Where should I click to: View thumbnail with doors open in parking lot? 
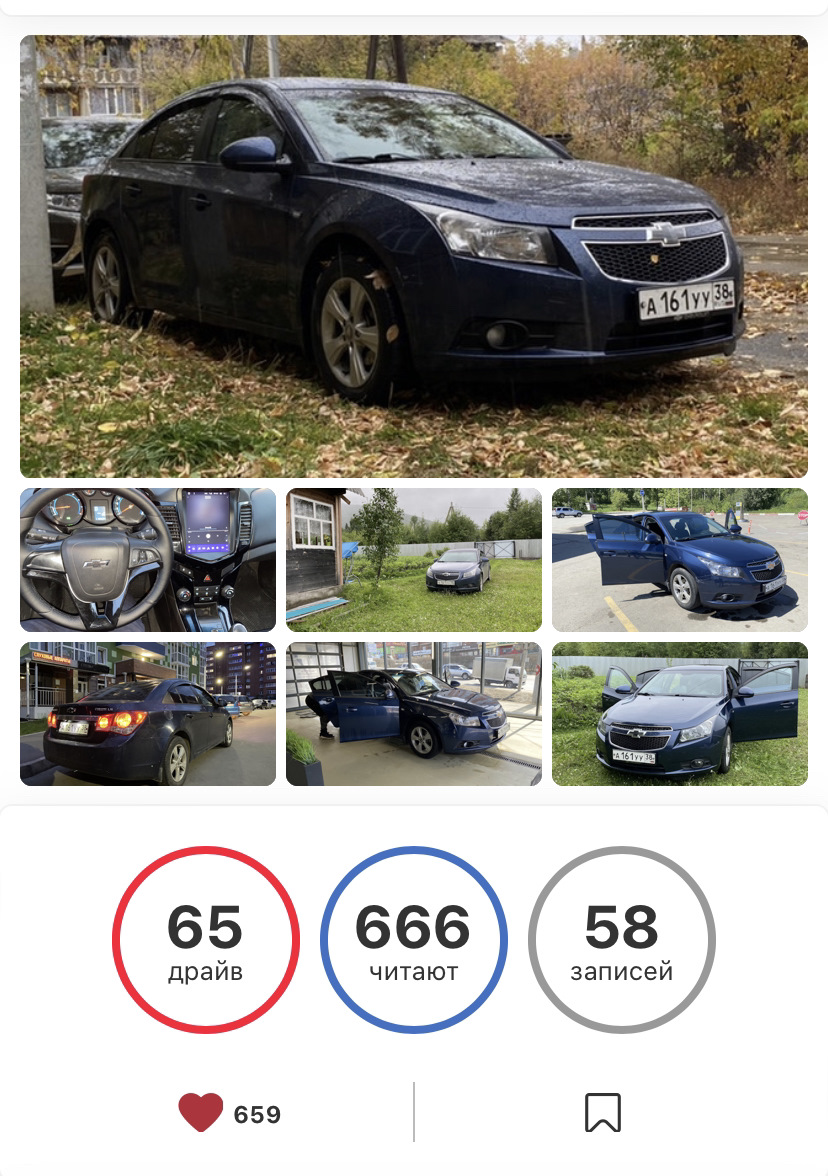680,560
